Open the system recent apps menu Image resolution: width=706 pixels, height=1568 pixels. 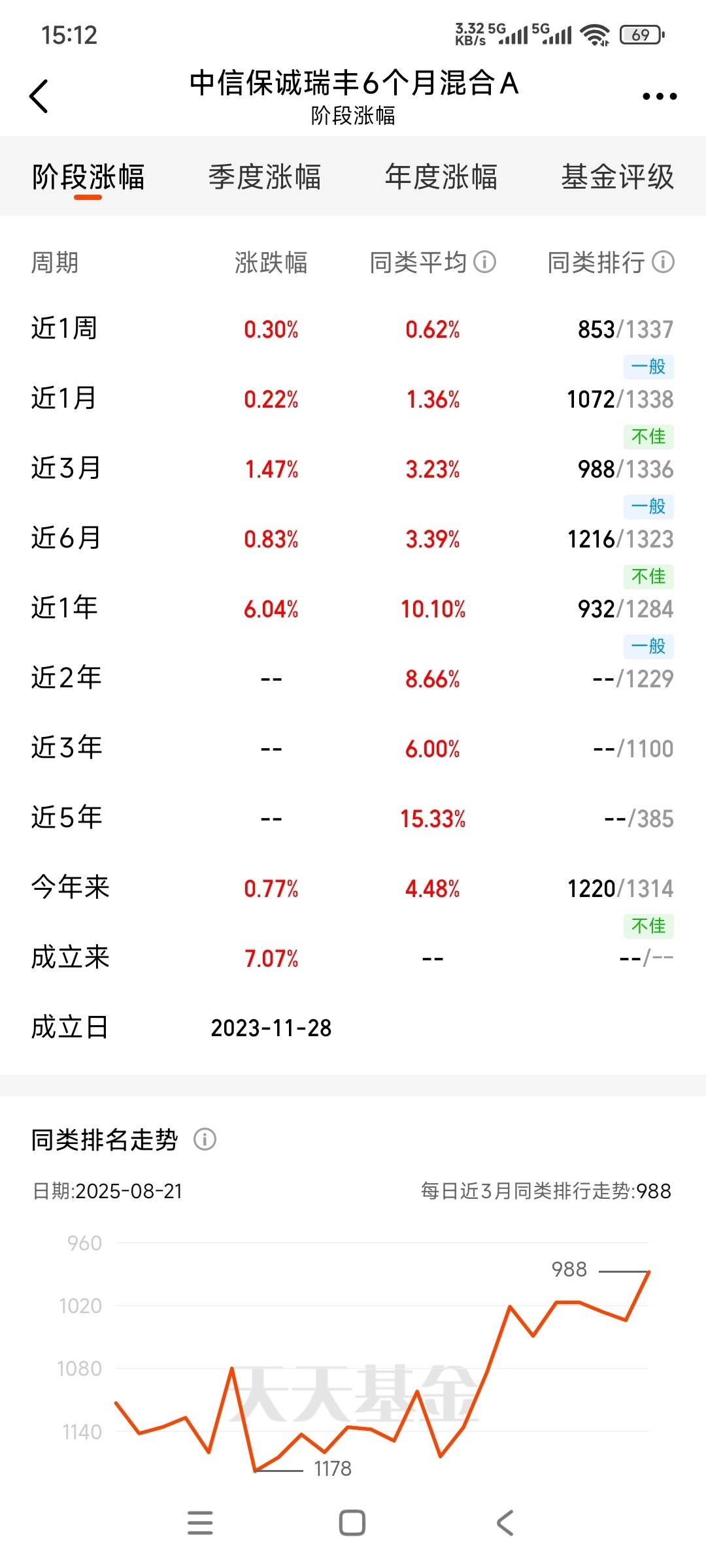tap(200, 1523)
